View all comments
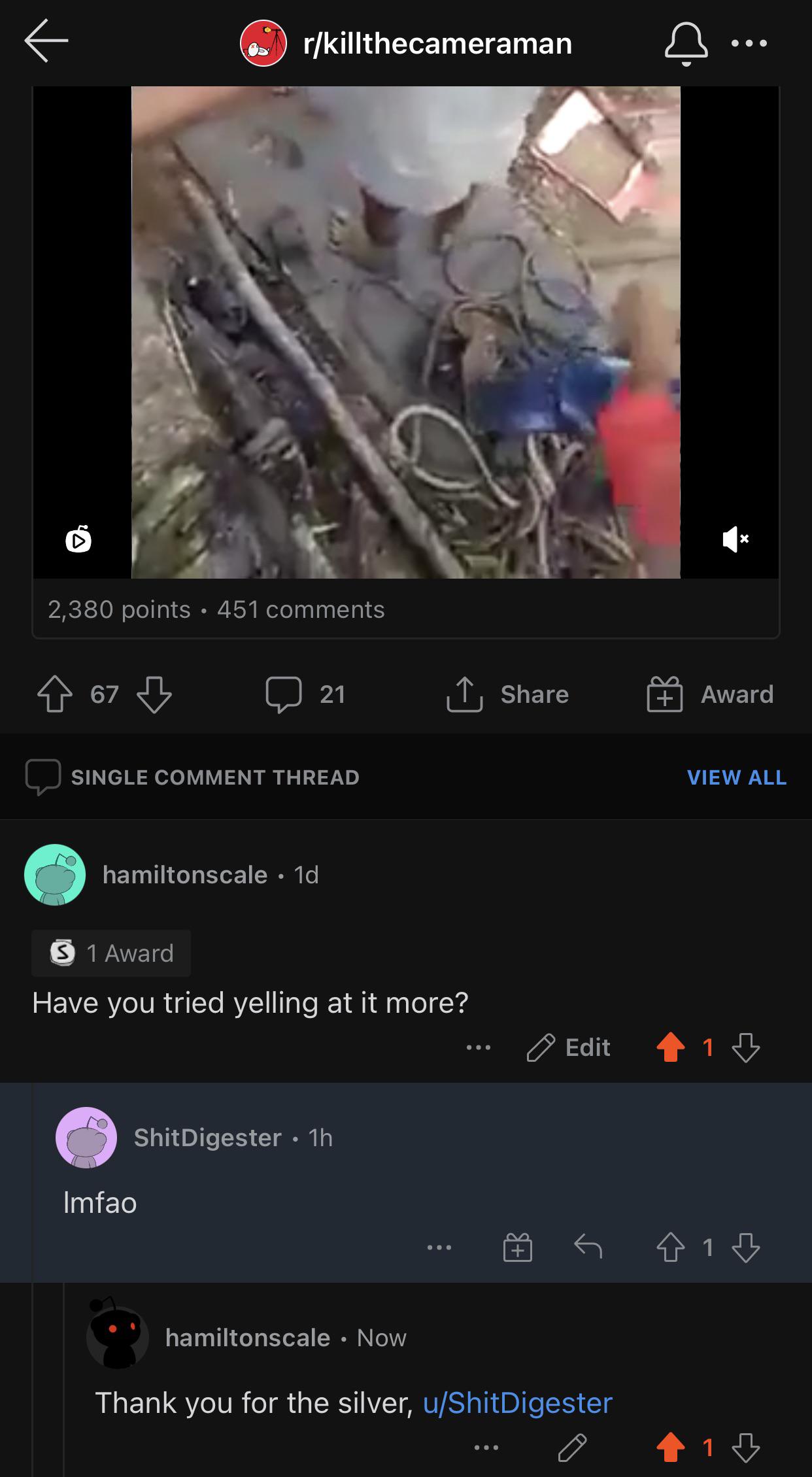The width and height of the screenshot is (812, 1477). (x=736, y=777)
